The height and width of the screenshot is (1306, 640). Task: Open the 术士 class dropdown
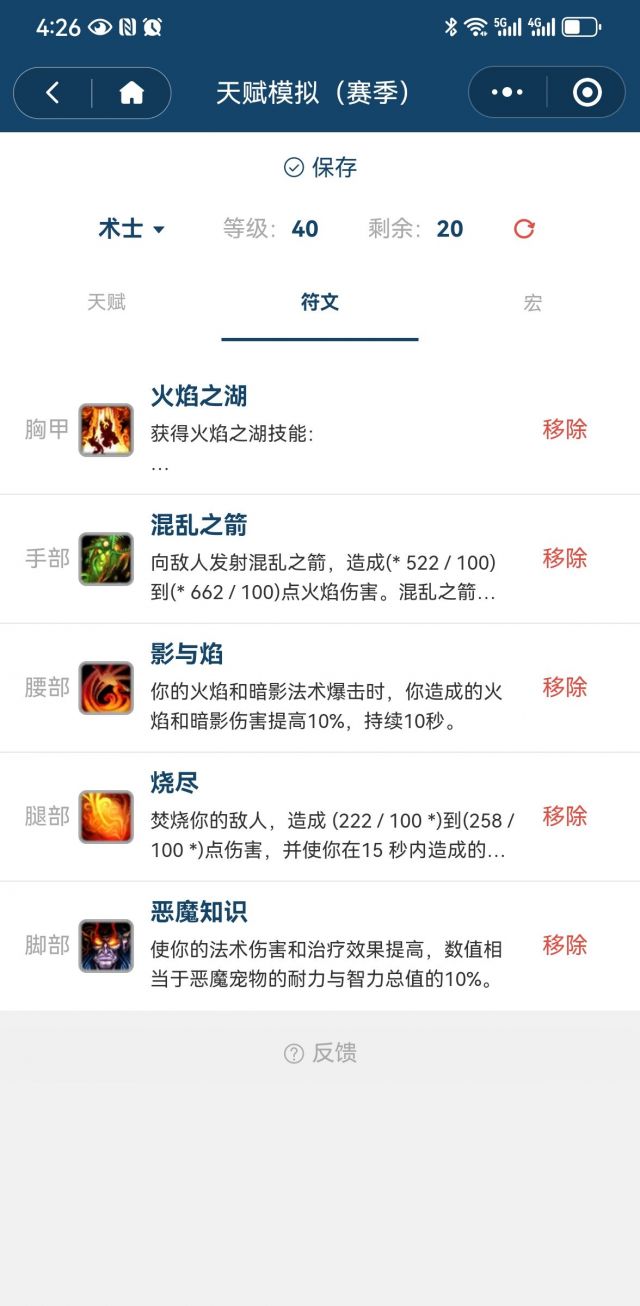coord(131,229)
